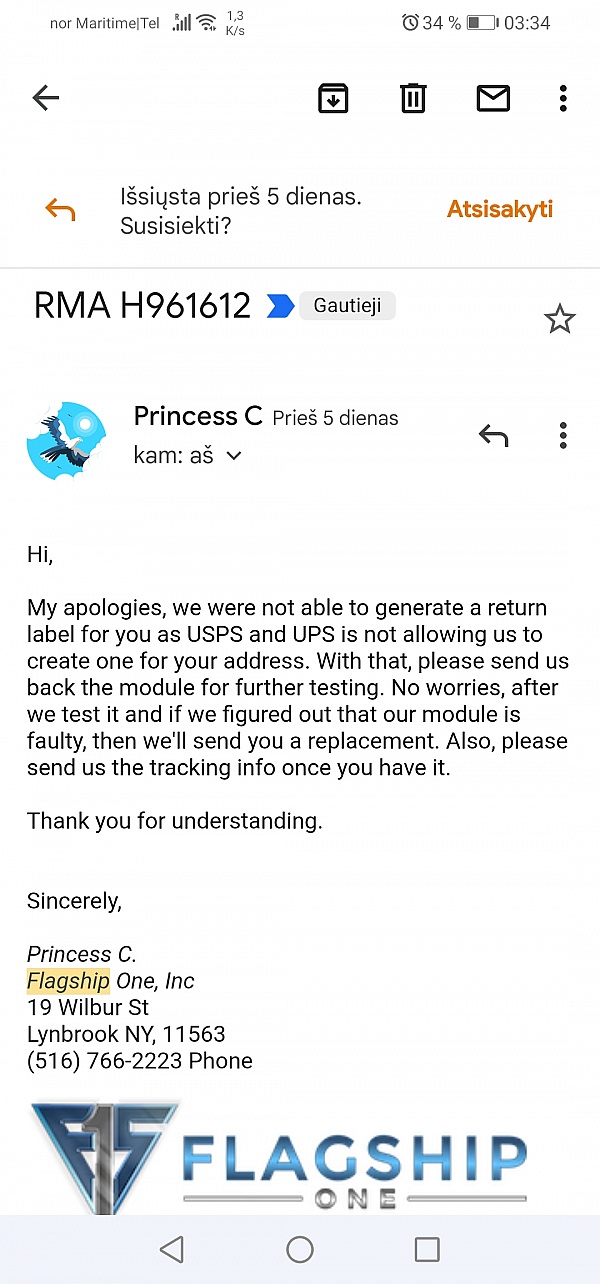Mark email as unread
The height and width of the screenshot is (1284, 600).
pyautogui.click(x=493, y=97)
